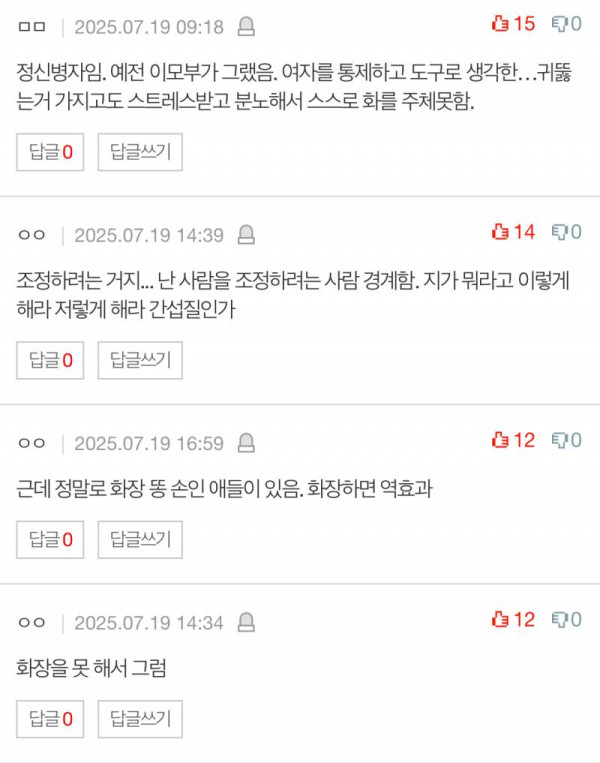Report the 14:39 comment
Screen dimensions: 600x763
click(x=246, y=235)
